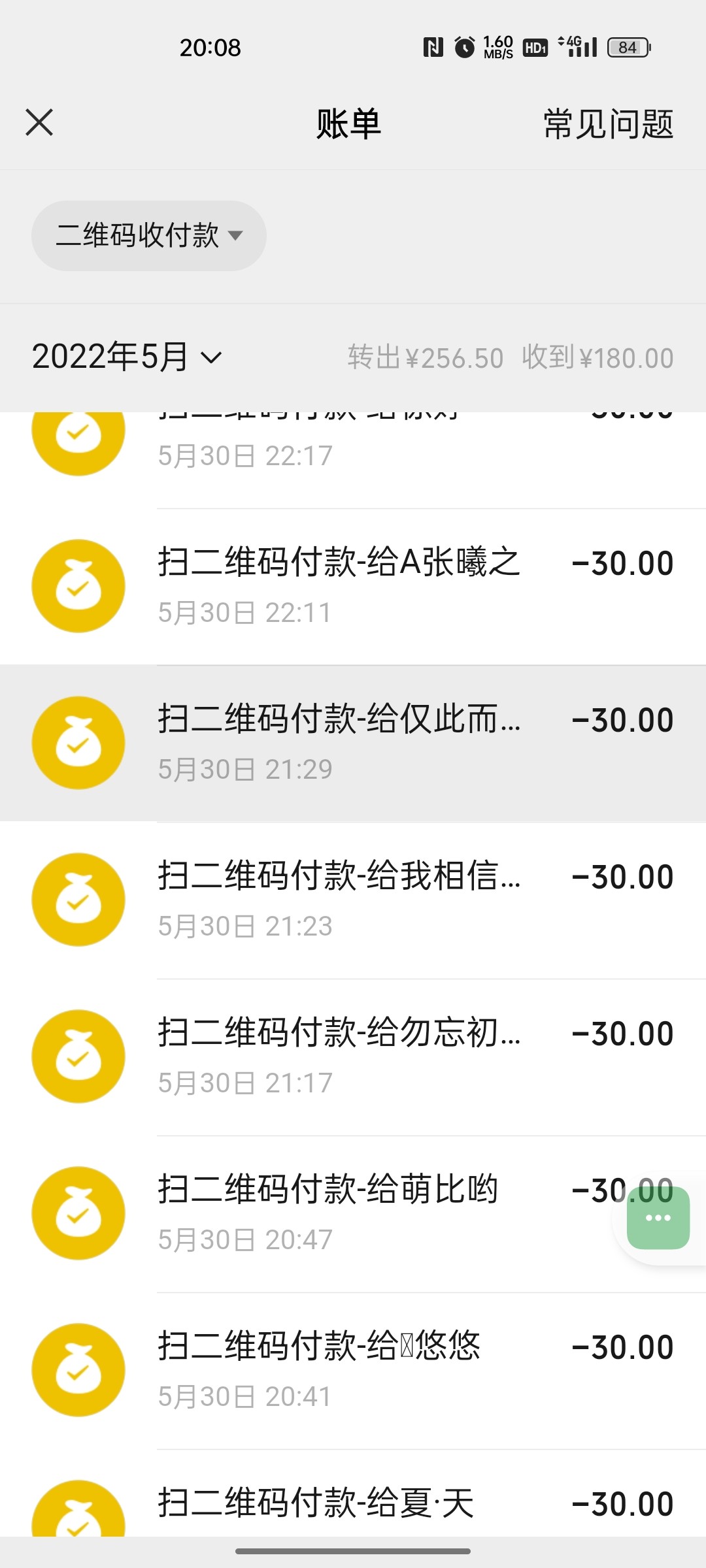The image size is (706, 1568).
Task: Tap the money bag icon for 仅此而 payment
Action: (x=78, y=742)
